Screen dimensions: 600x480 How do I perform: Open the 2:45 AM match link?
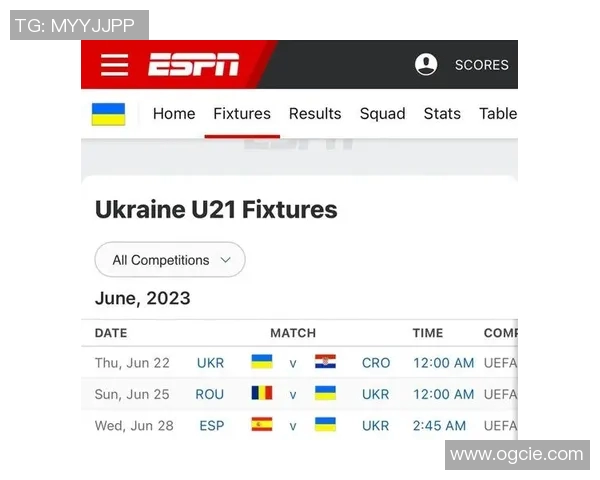tap(439, 425)
